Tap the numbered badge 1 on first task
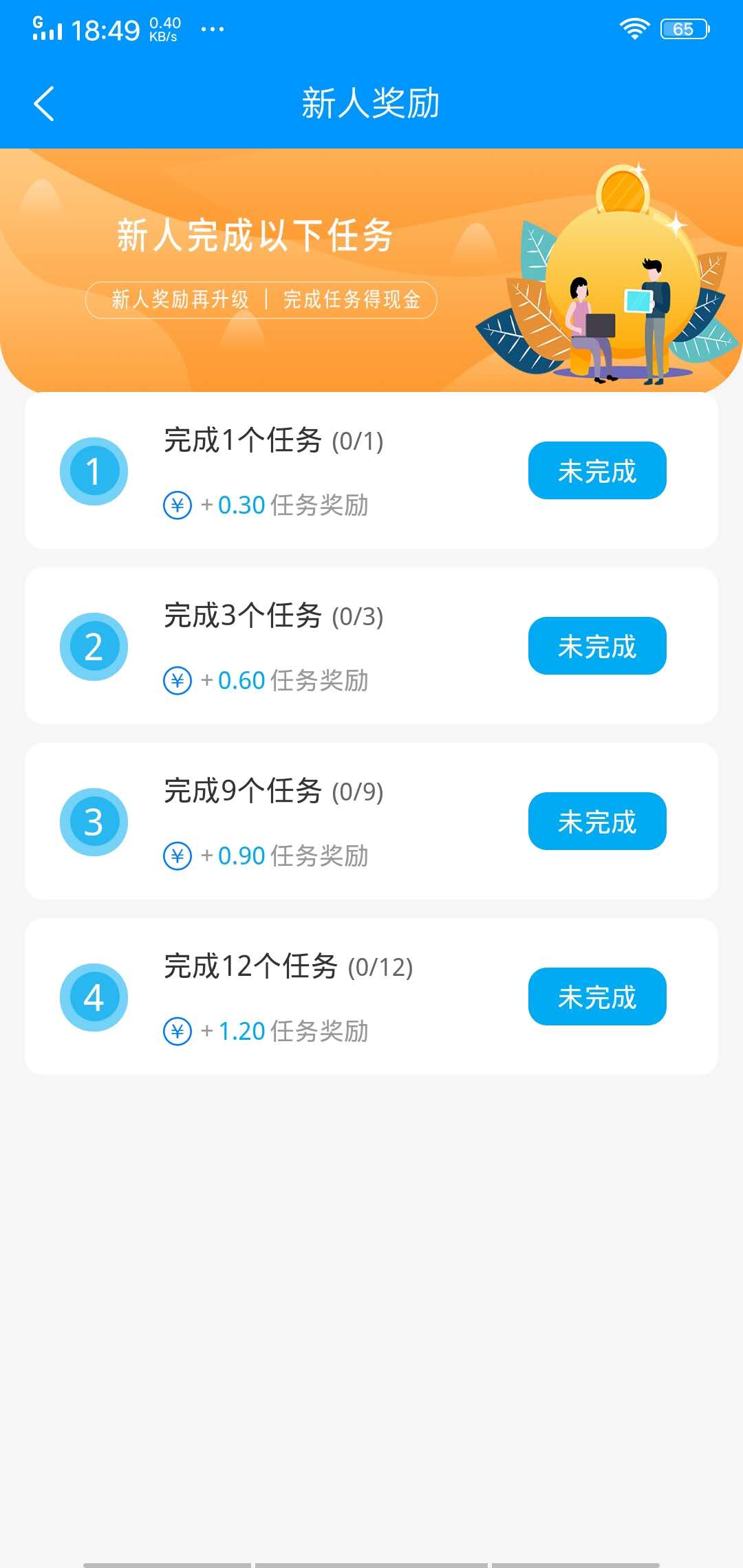Screen dimensions: 743x1568 94,470
